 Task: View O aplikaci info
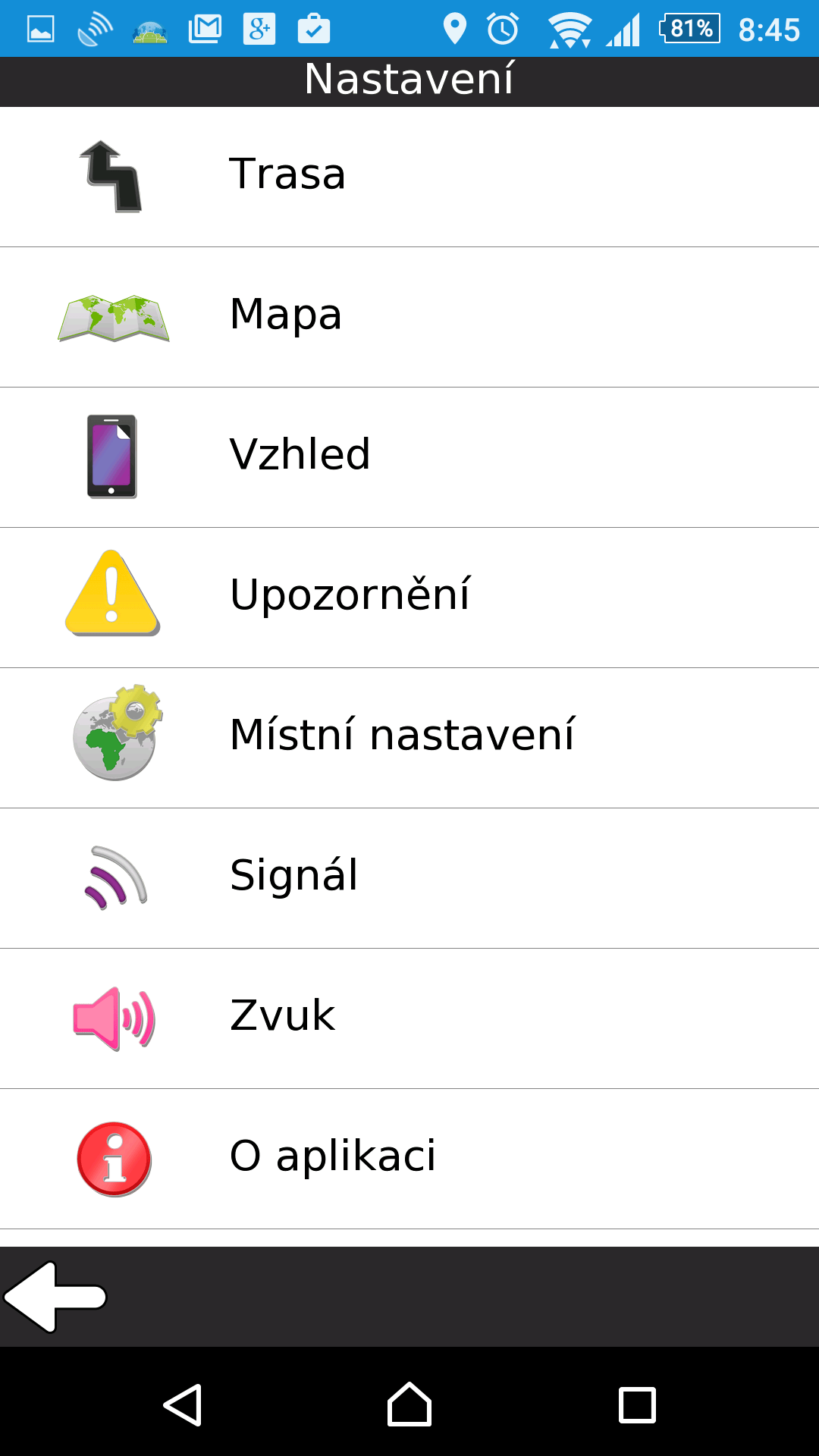click(409, 1159)
